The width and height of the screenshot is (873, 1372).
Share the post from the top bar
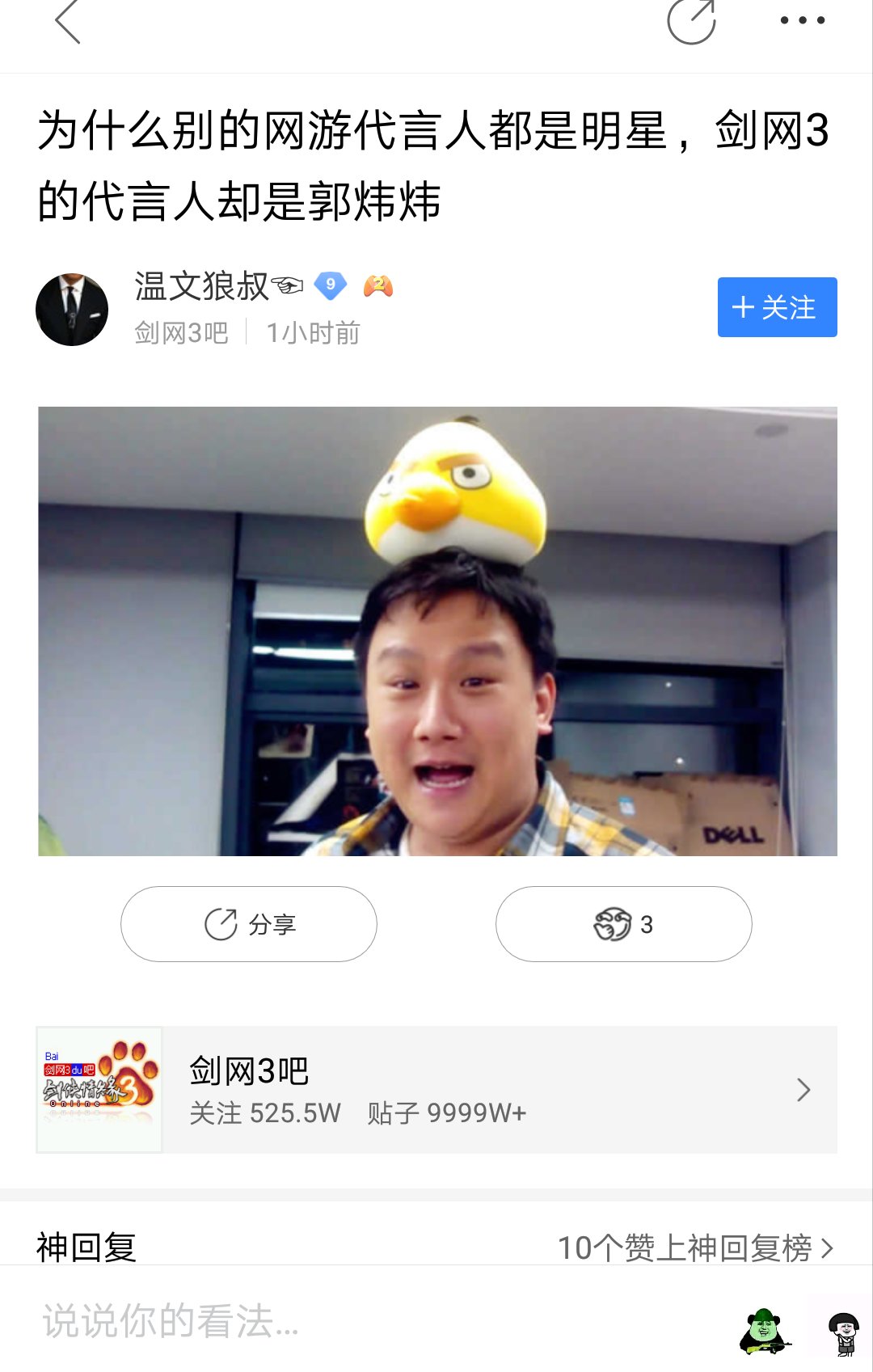pos(691,22)
